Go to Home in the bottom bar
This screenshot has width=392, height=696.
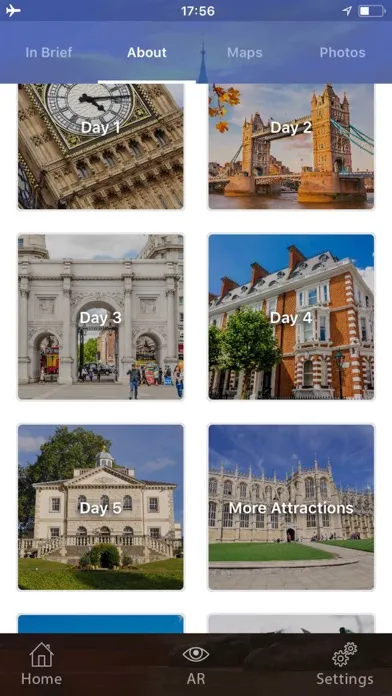[41, 664]
